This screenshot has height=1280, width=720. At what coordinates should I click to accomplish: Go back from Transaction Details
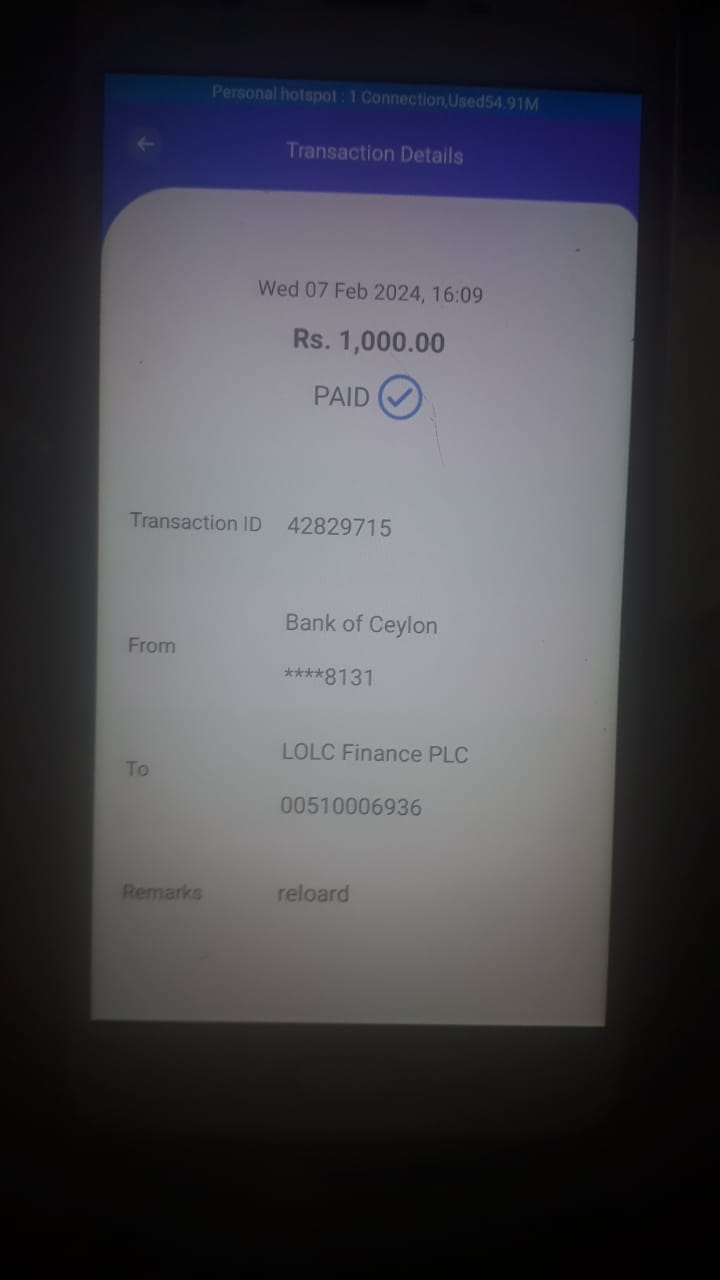(x=146, y=144)
